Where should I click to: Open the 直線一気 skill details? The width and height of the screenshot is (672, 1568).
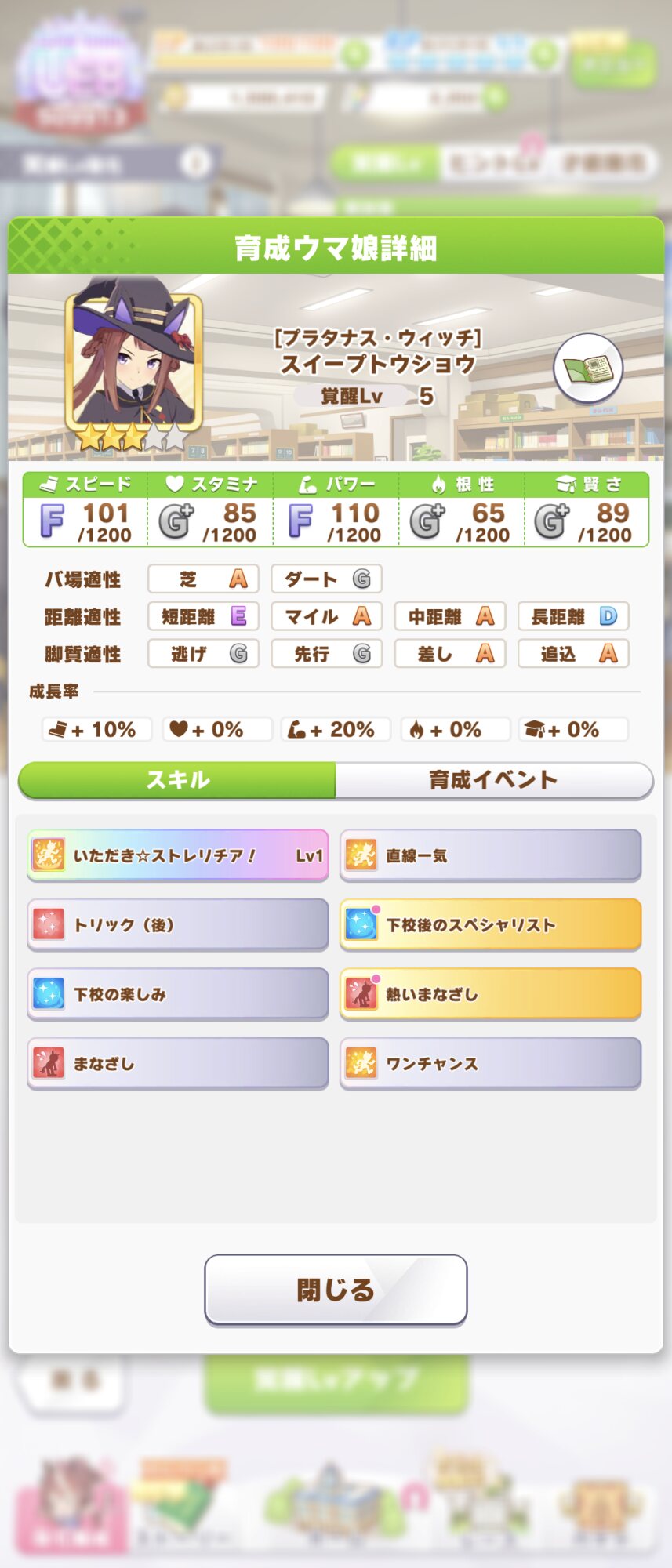point(490,855)
